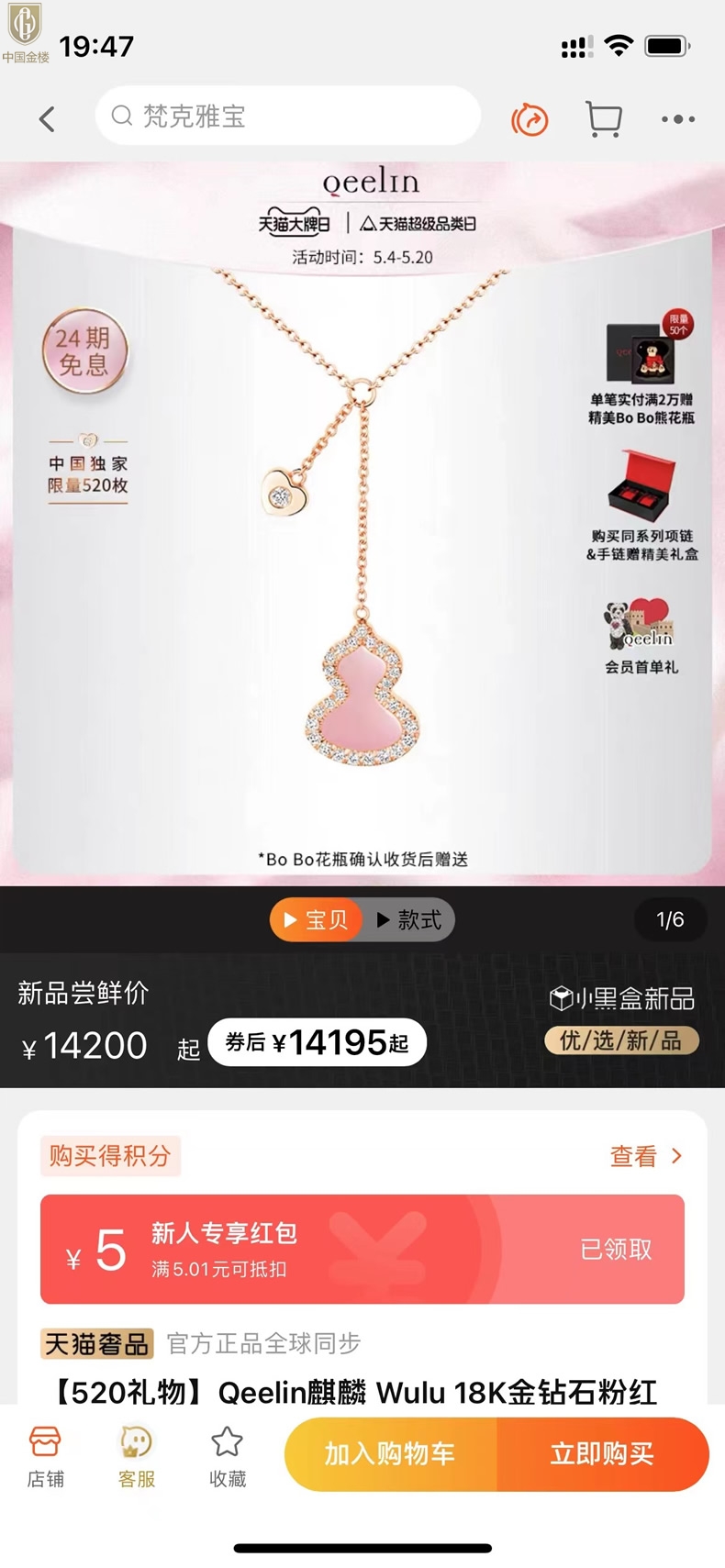Open the shopping cart

coord(603,119)
